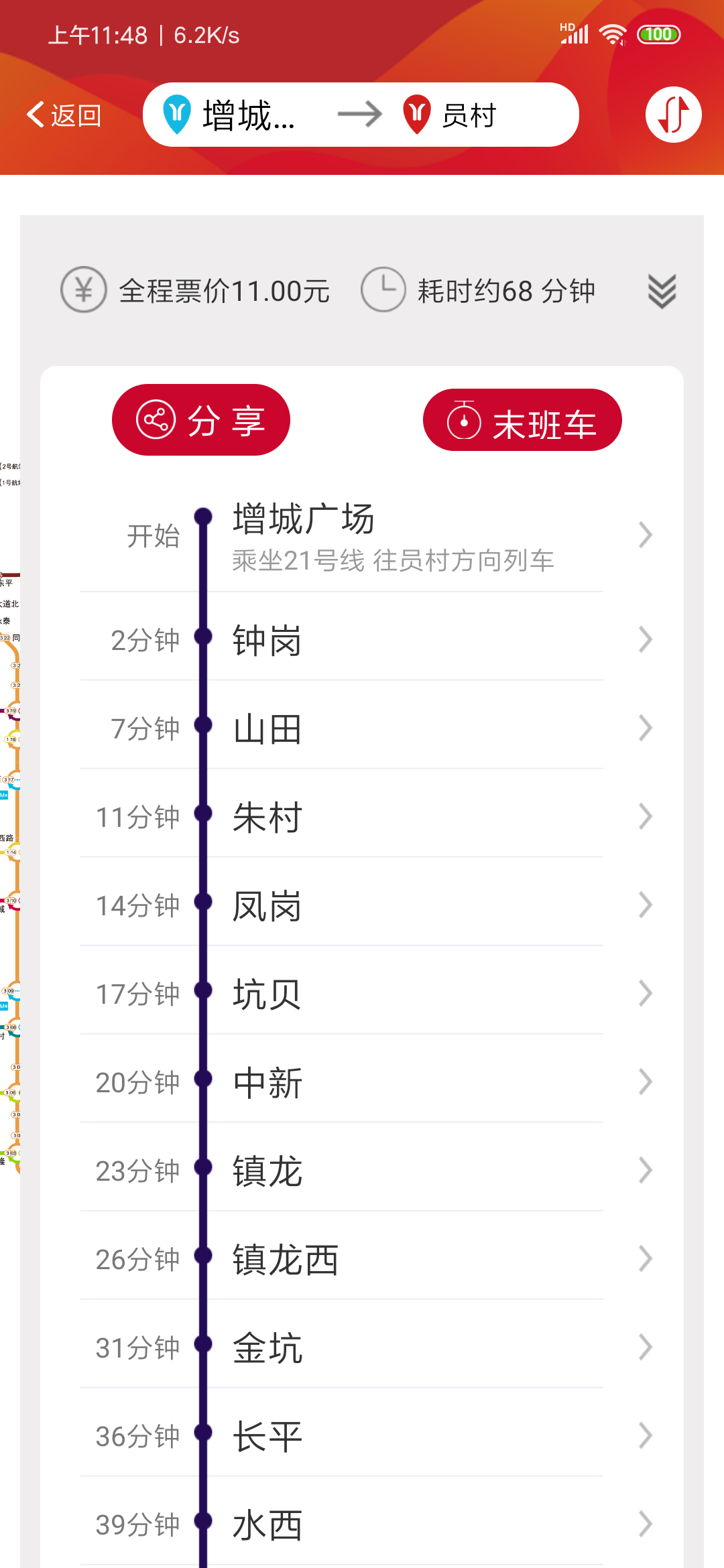Viewport: 724px width, 1568px height.
Task: Open the 长平 station entry
Action: click(375, 1436)
